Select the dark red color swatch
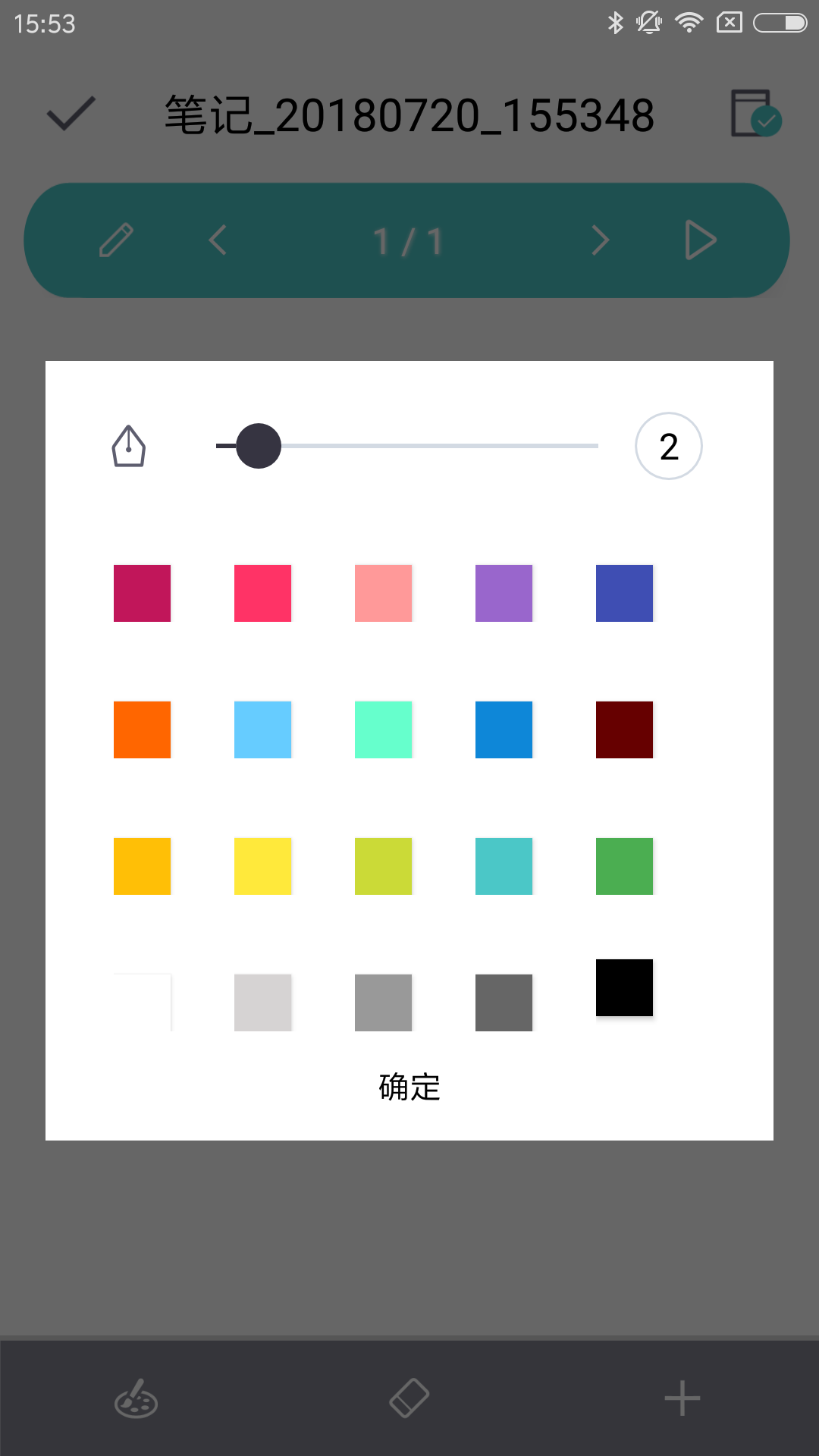The width and height of the screenshot is (819, 1456). (624, 730)
